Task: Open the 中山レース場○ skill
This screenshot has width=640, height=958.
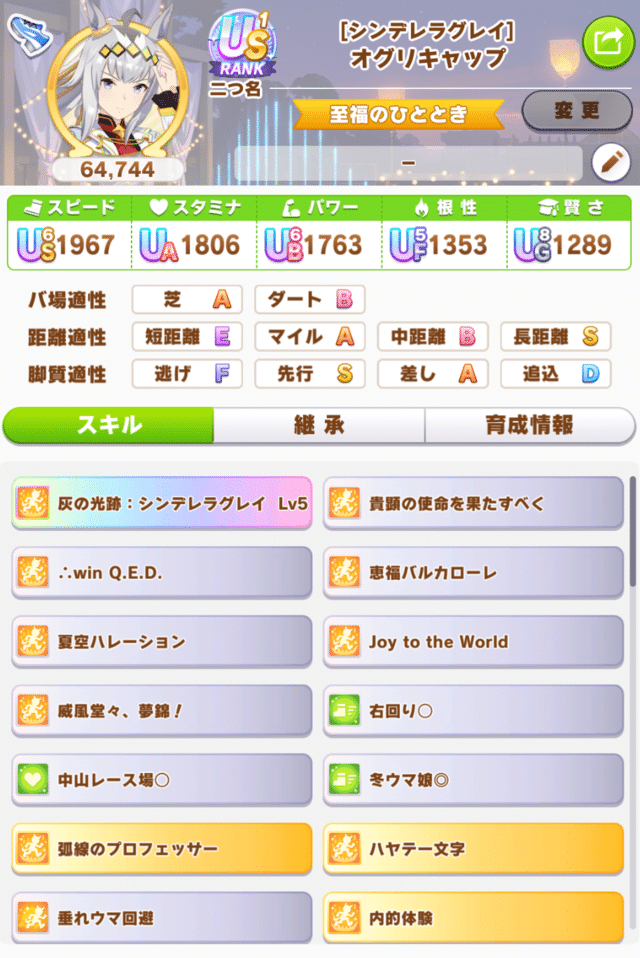Action: pyautogui.click(x=162, y=780)
